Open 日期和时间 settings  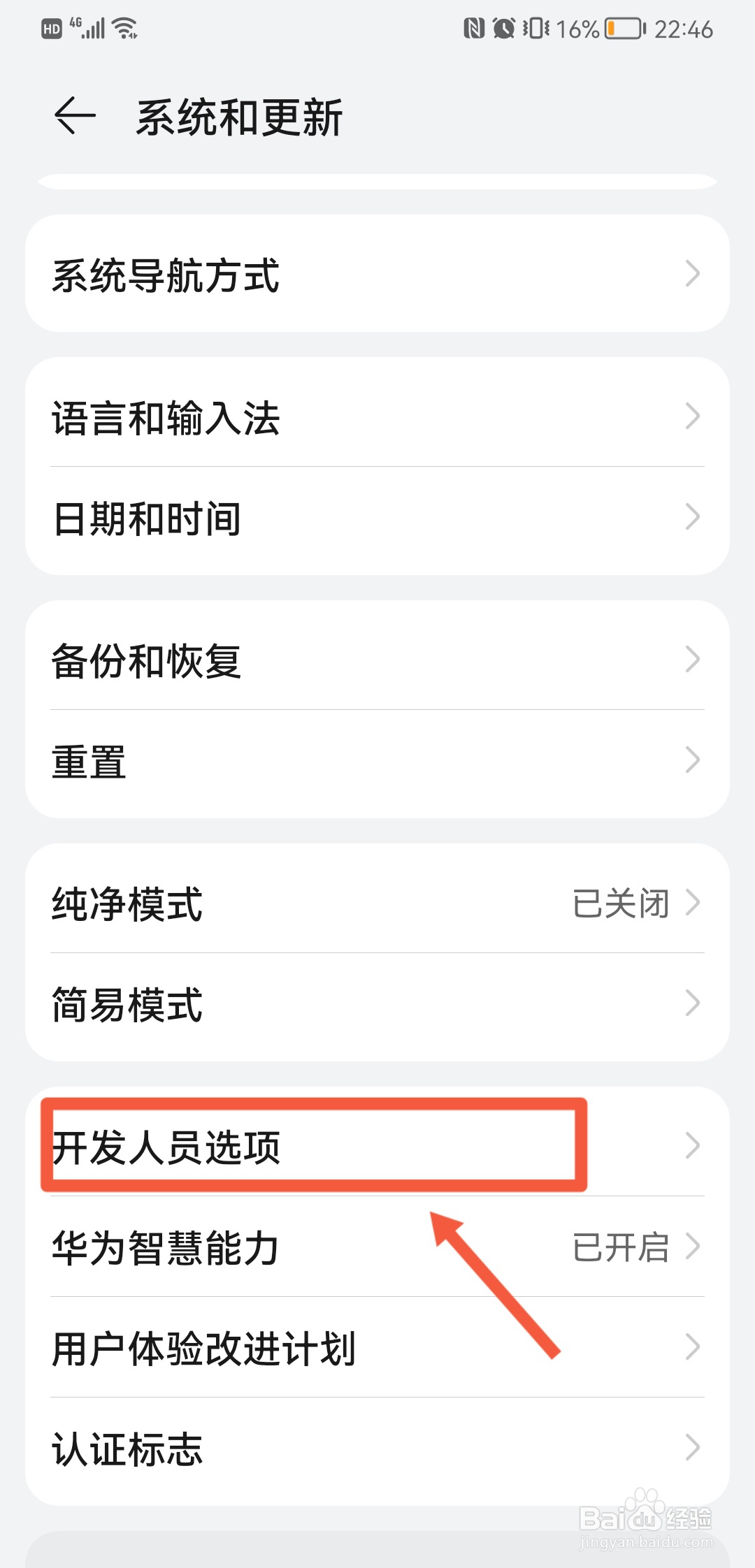click(377, 517)
